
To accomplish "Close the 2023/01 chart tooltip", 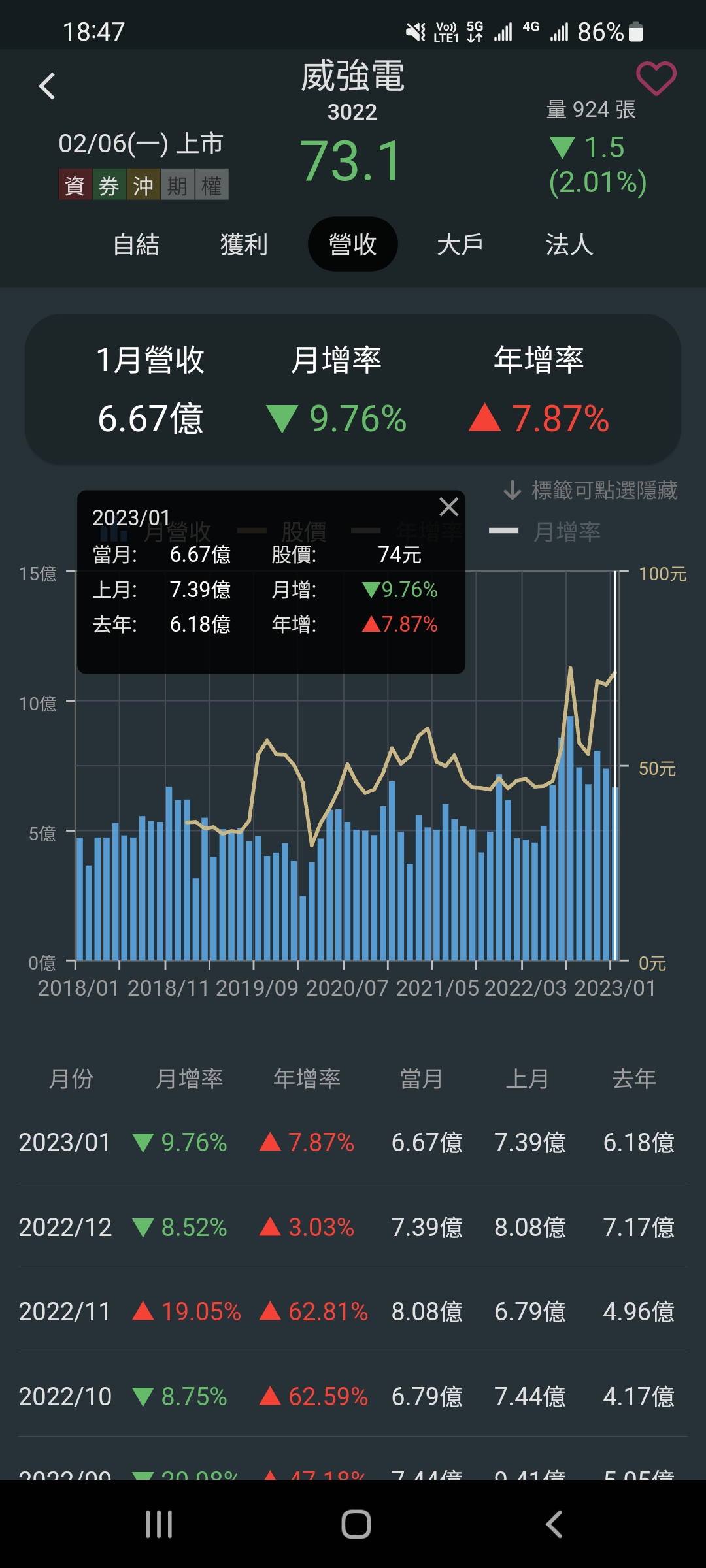I will tap(448, 507).
